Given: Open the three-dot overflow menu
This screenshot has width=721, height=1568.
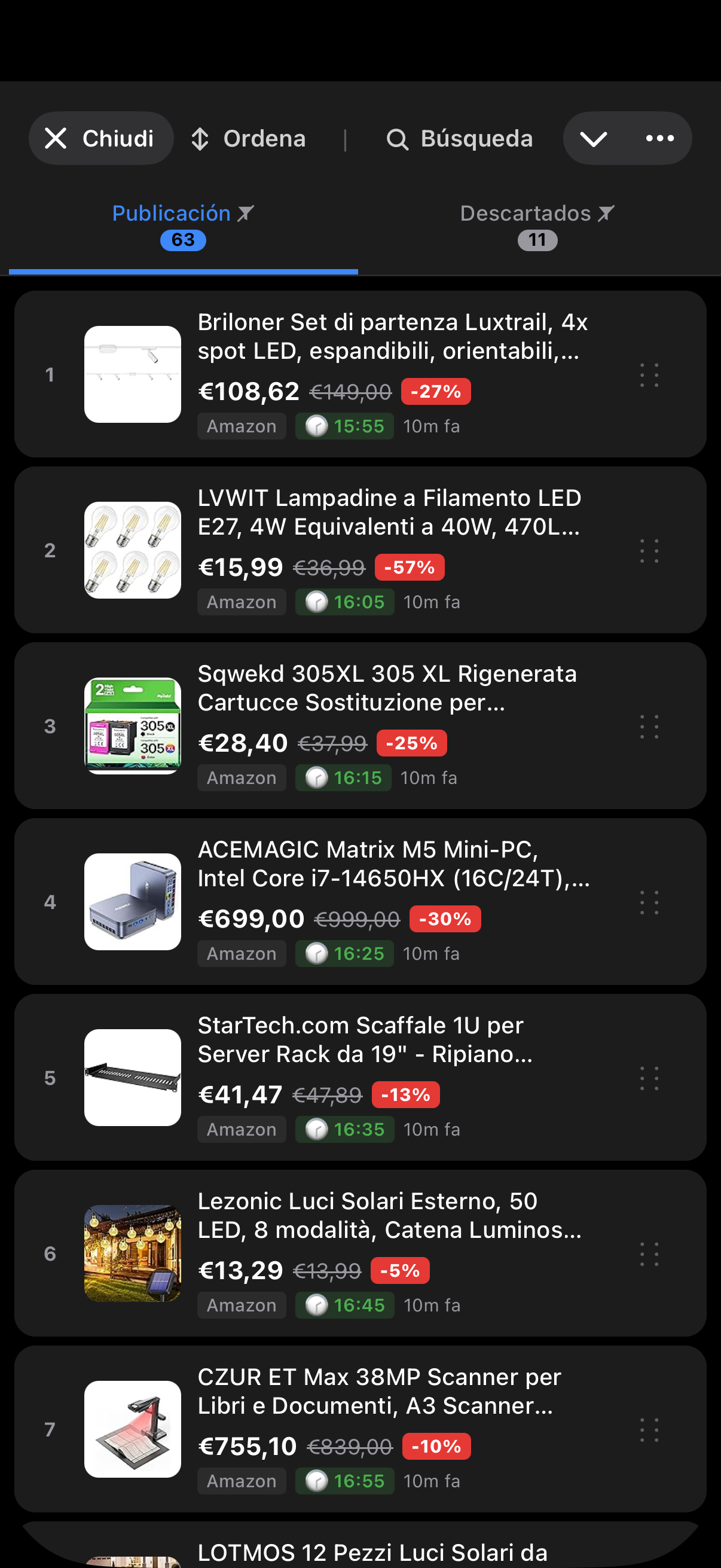Looking at the screenshot, I should tap(660, 139).
